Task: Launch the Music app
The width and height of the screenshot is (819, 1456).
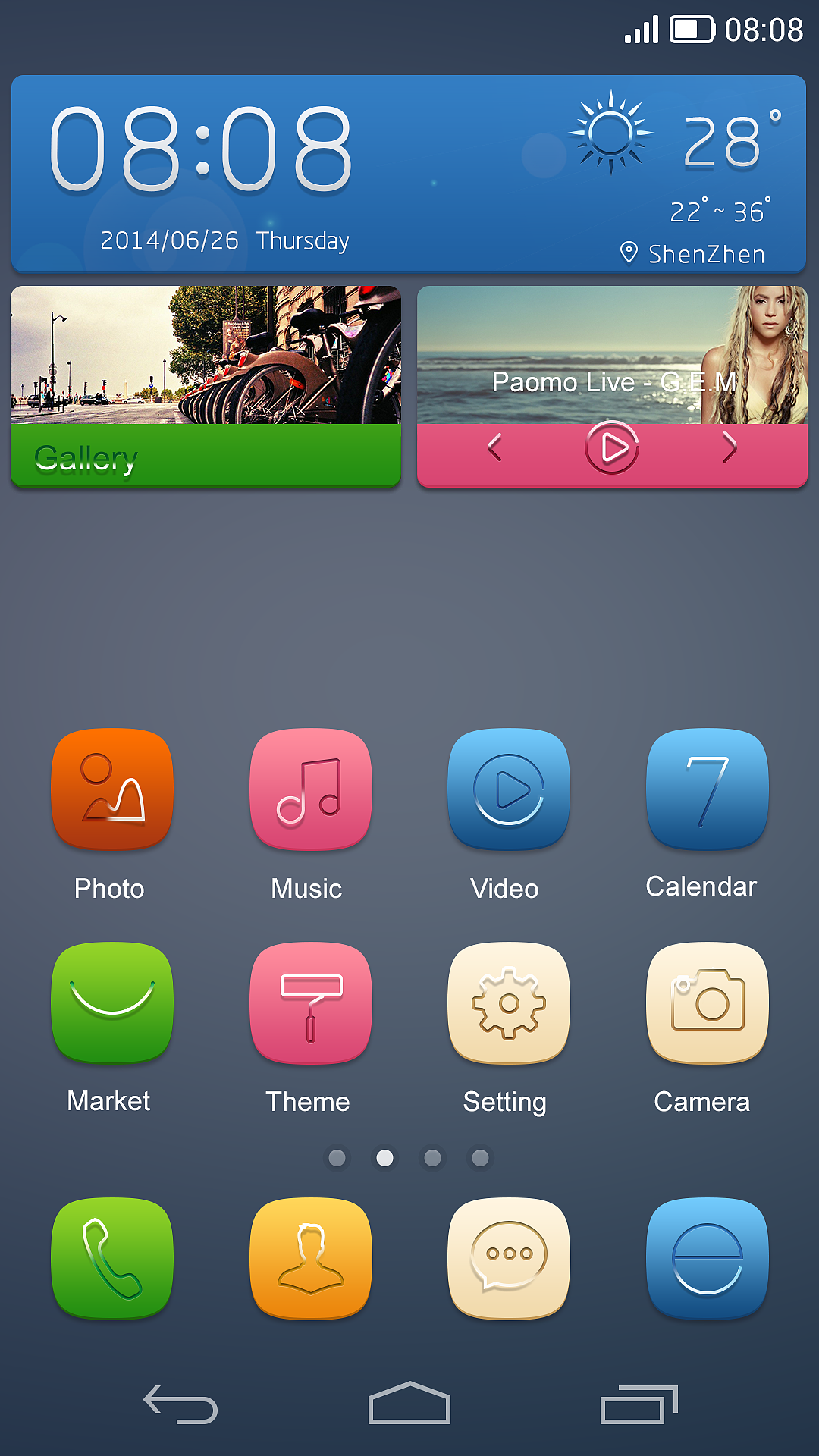Action: click(x=311, y=789)
